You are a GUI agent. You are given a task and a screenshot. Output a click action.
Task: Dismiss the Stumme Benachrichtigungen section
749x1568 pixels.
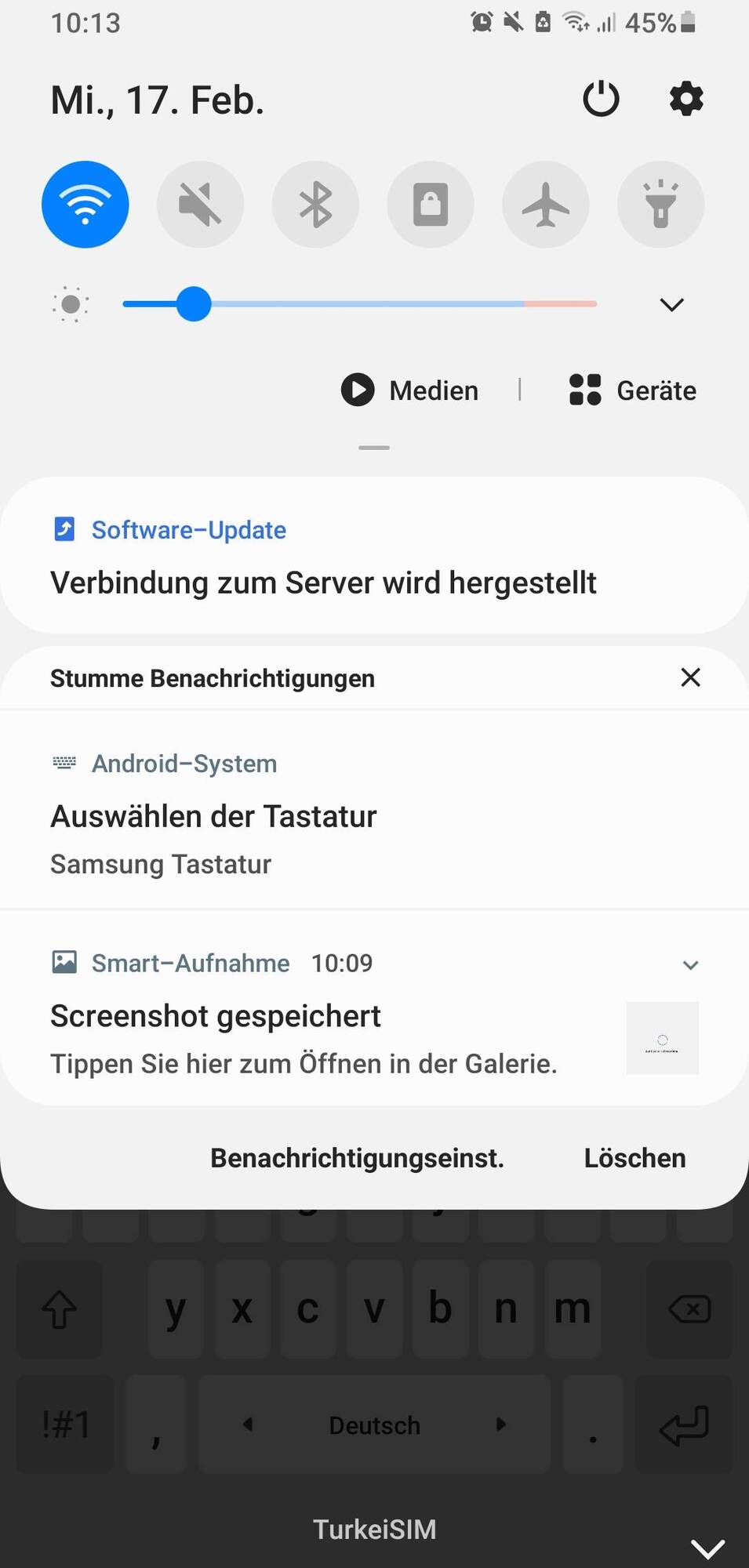(690, 677)
